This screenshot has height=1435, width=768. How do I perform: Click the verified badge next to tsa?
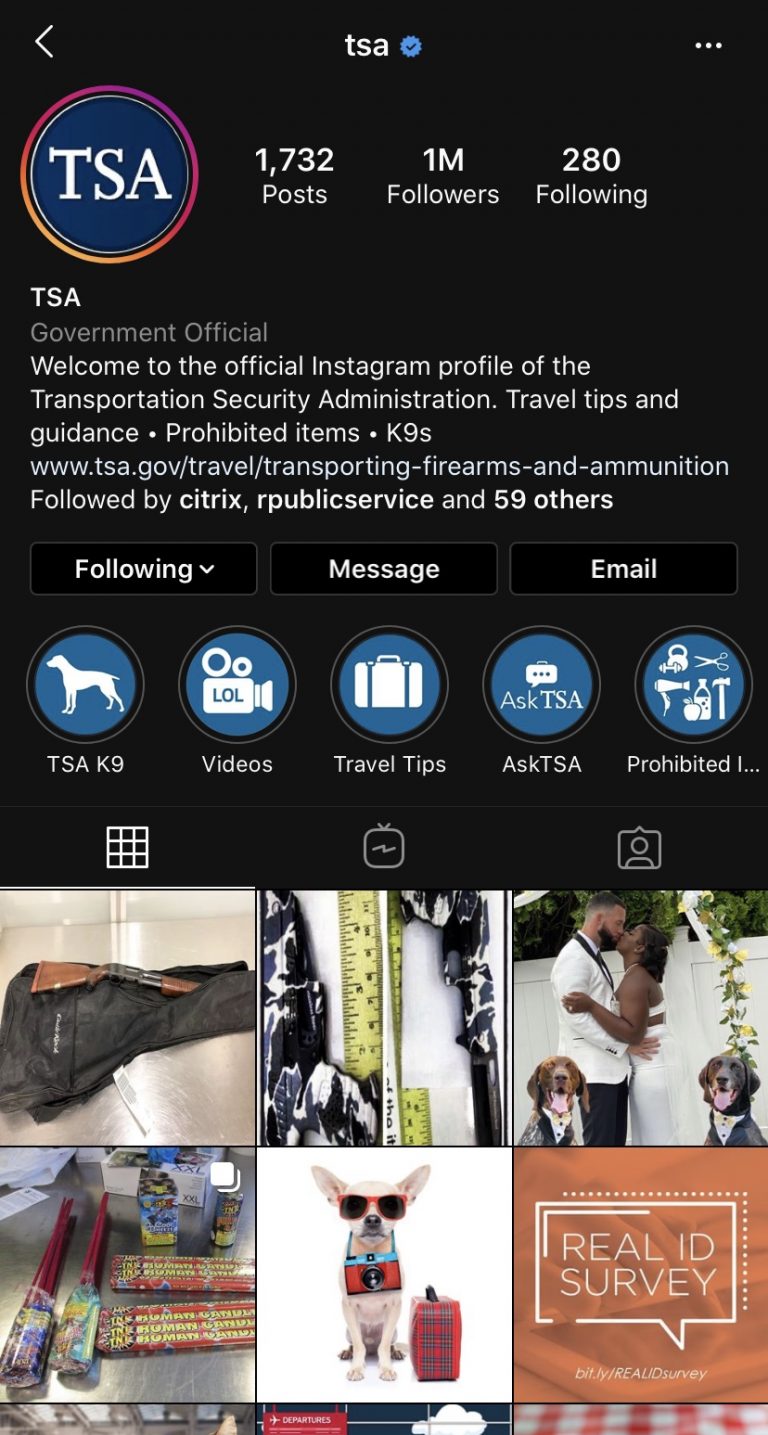point(411,44)
